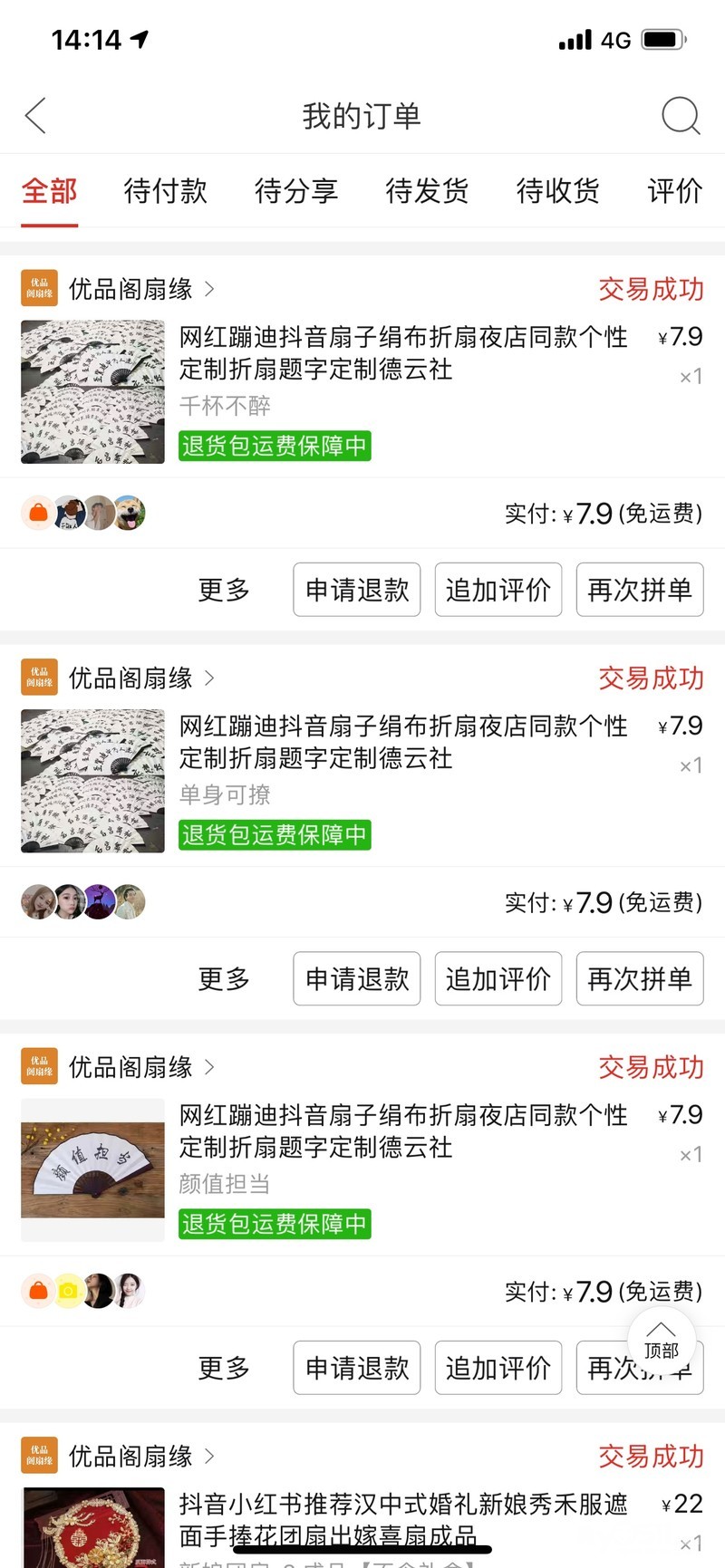Image resolution: width=725 pixels, height=1568 pixels.
Task: Tap 追加评价 on the 颜值担当 order
Action: [x=498, y=1368]
